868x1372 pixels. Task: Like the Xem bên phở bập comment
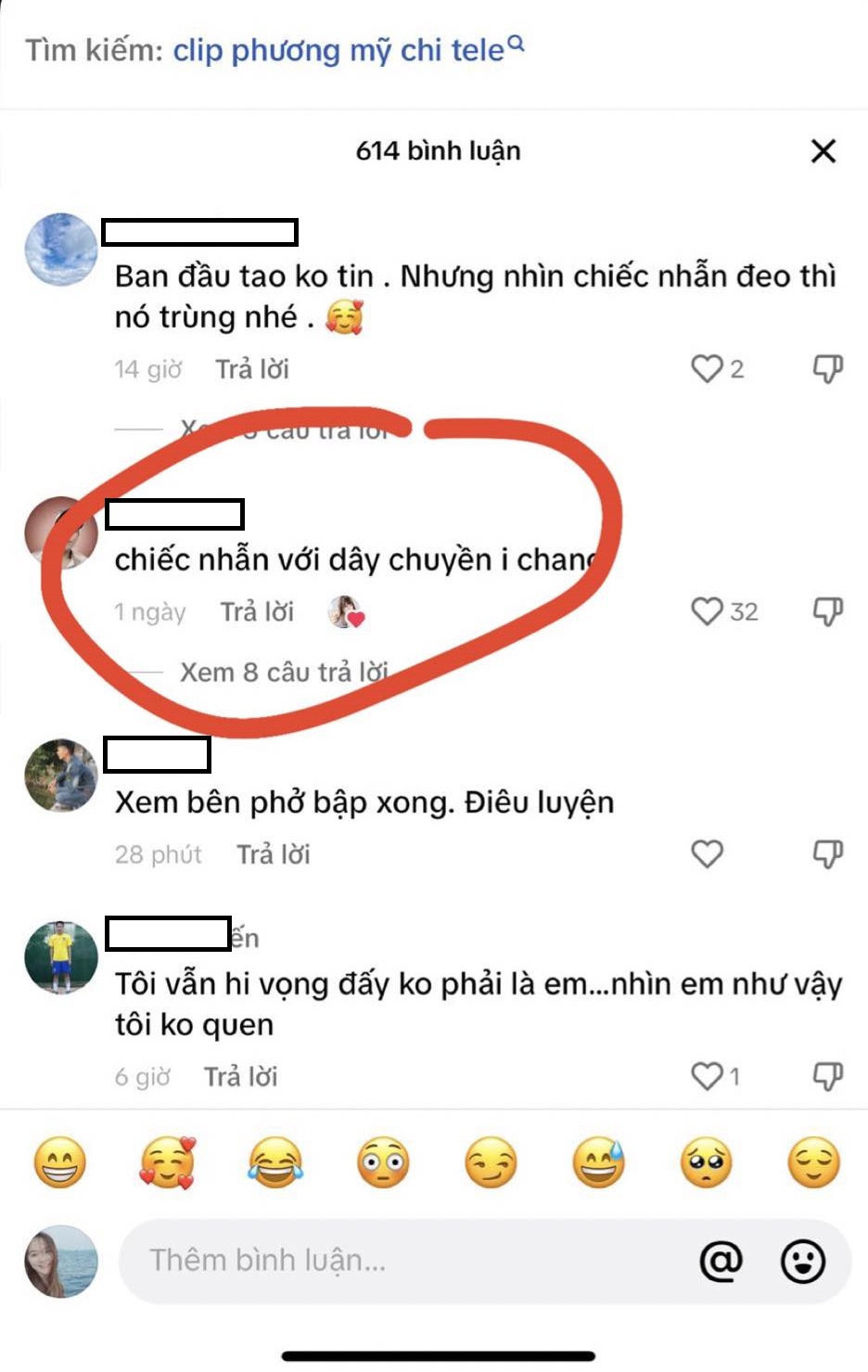click(x=707, y=853)
